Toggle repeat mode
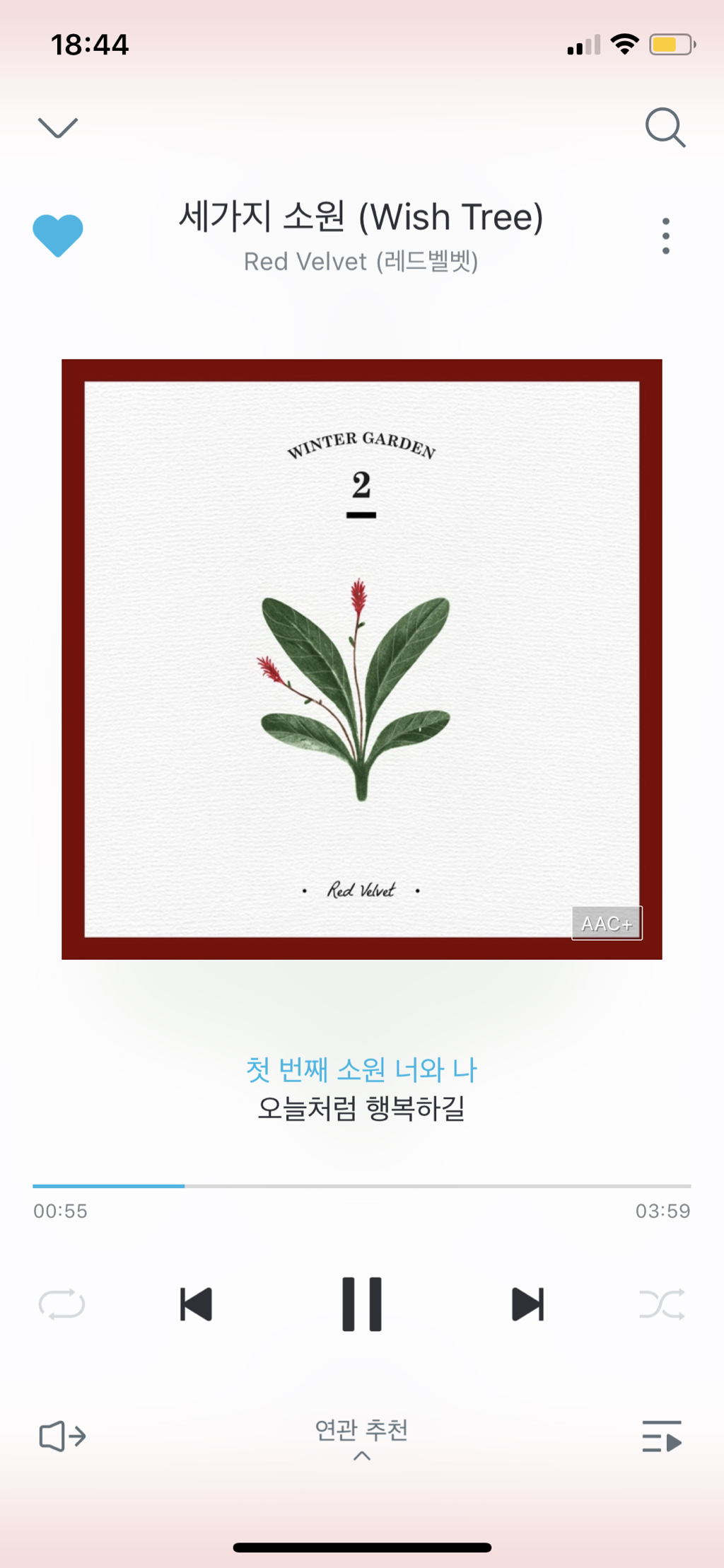724x1568 pixels. point(62,1304)
